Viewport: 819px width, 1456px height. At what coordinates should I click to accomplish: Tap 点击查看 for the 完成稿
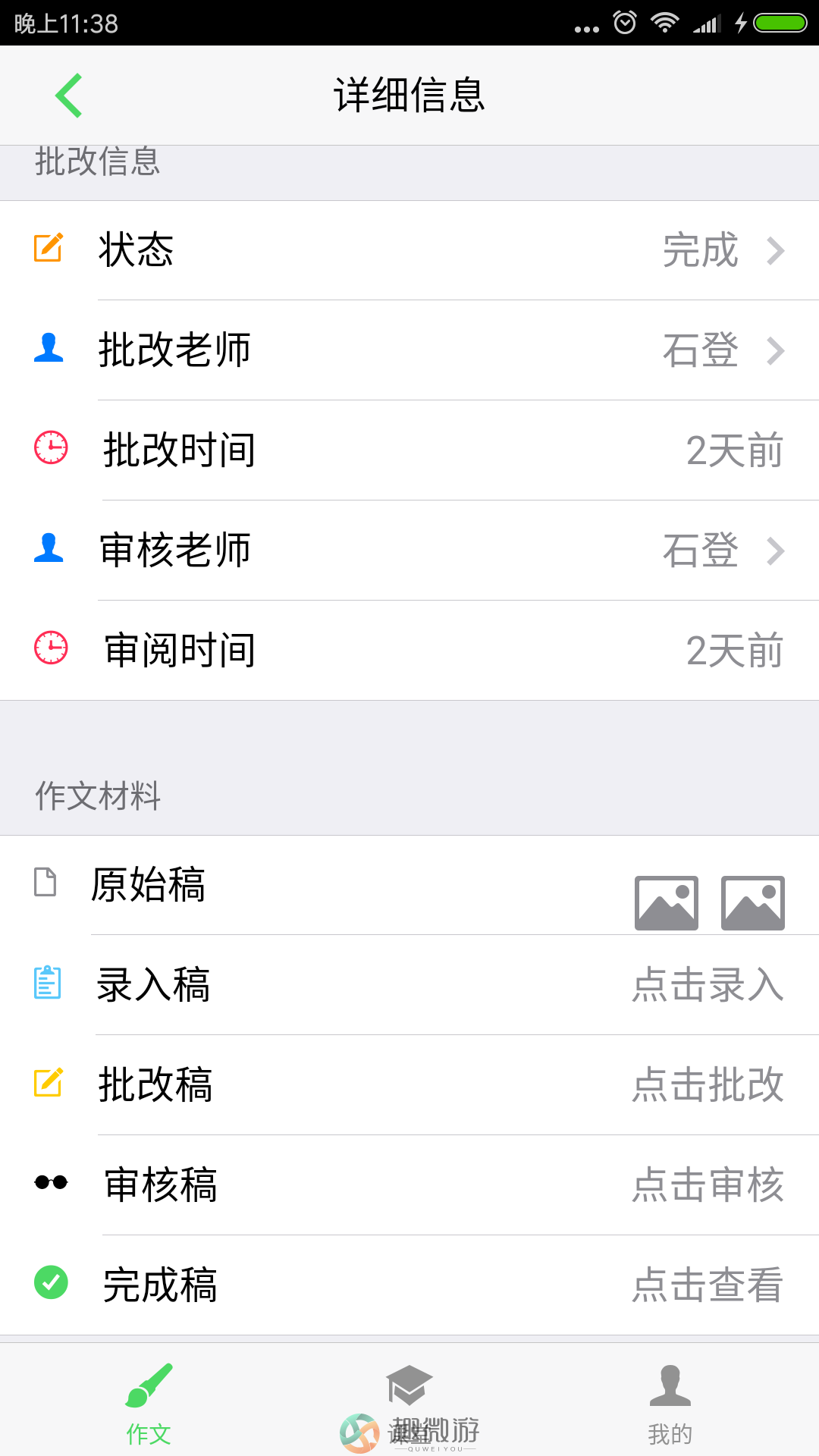708,1285
